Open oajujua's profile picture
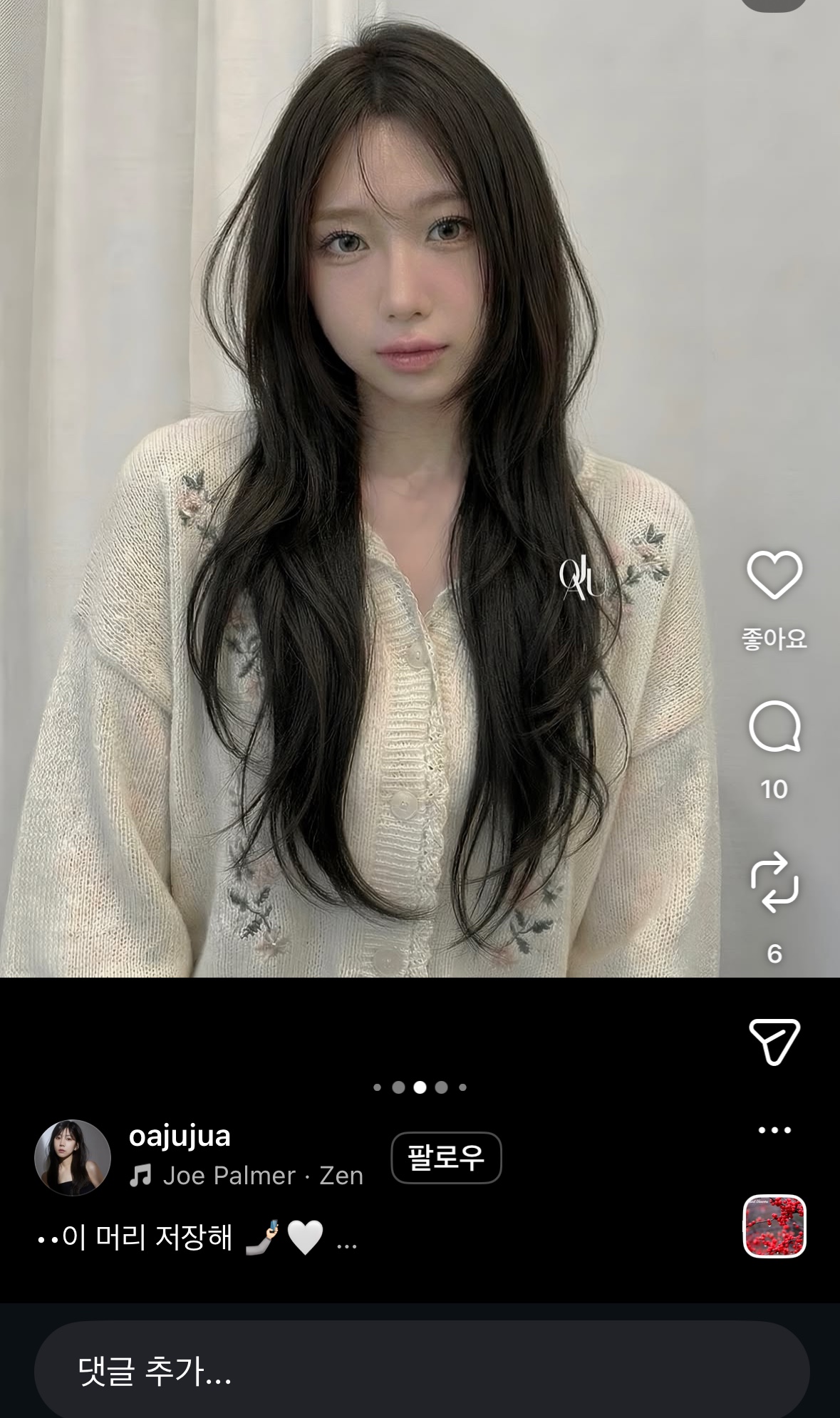 click(x=73, y=1158)
